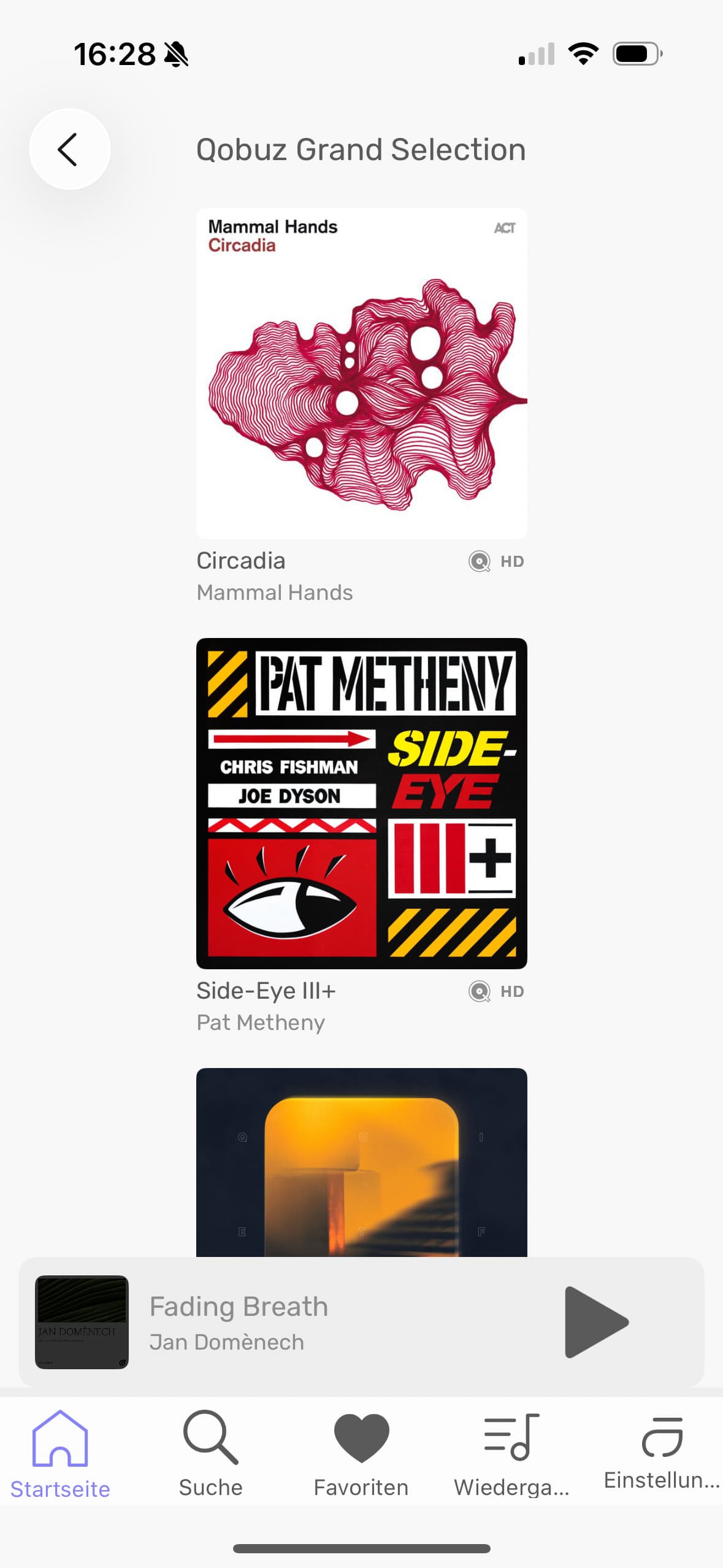Open the Favoriten tab
Viewport: 723px width, 1568px height.
(361, 1454)
